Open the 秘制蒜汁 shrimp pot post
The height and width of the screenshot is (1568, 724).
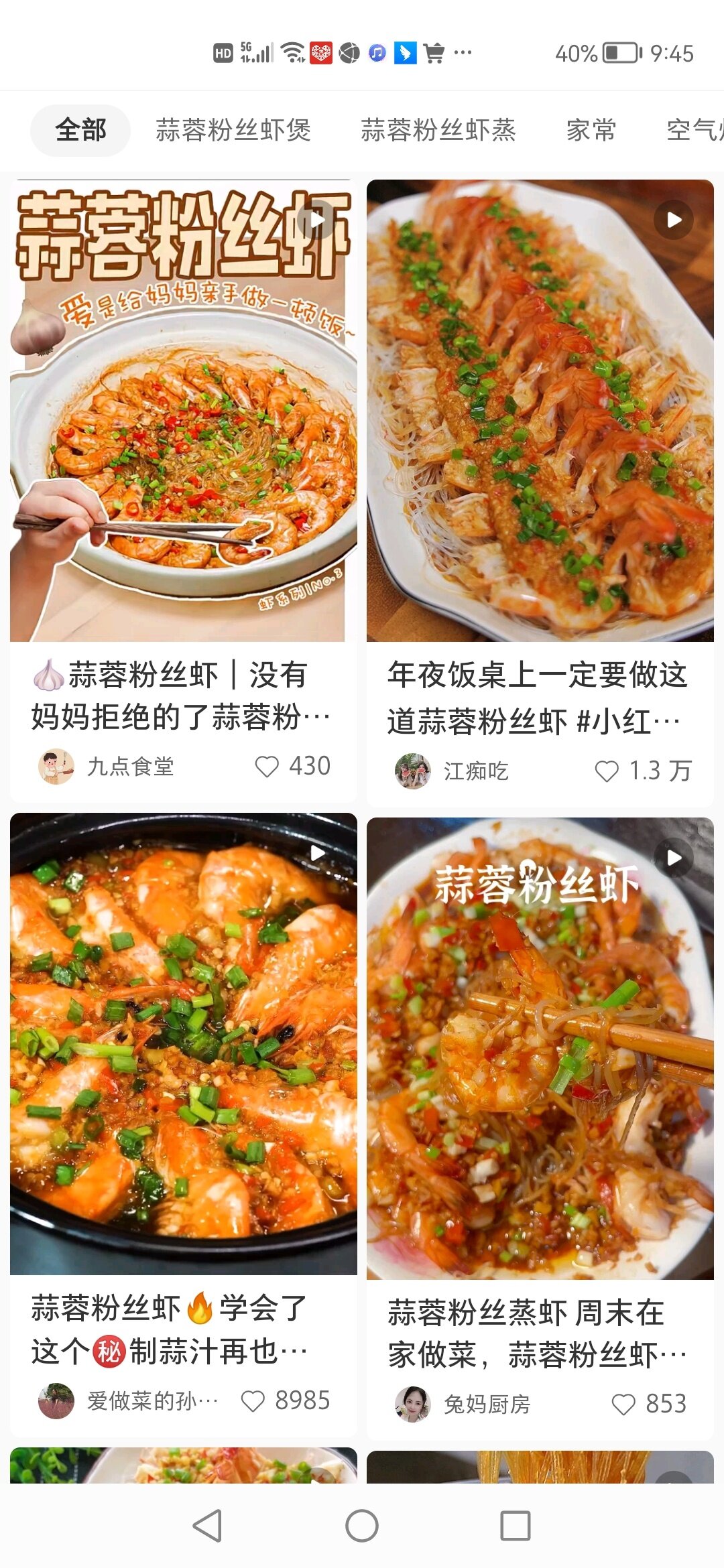[183, 1043]
